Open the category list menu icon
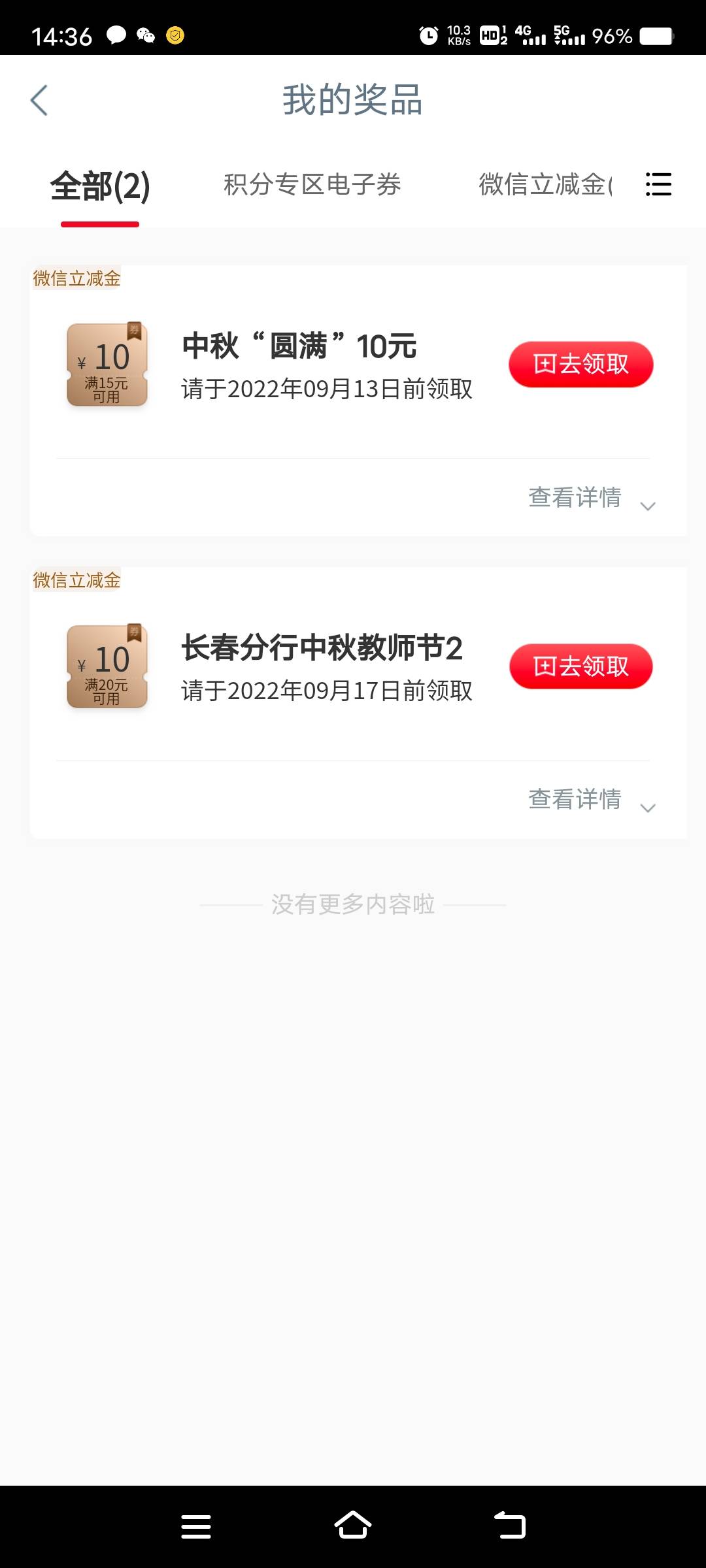The height and width of the screenshot is (1568, 706). coord(658,184)
